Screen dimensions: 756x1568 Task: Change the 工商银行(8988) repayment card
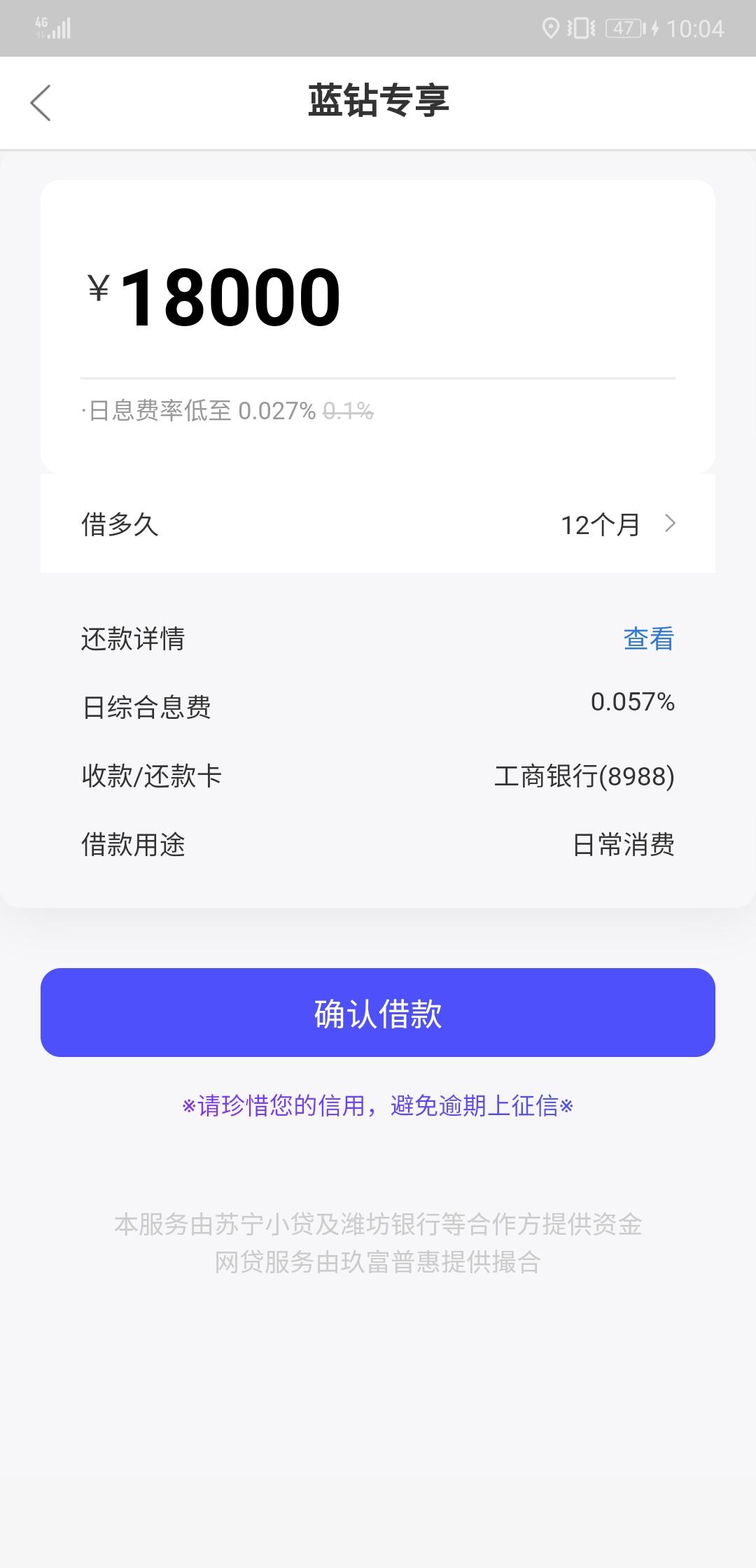[x=378, y=776]
